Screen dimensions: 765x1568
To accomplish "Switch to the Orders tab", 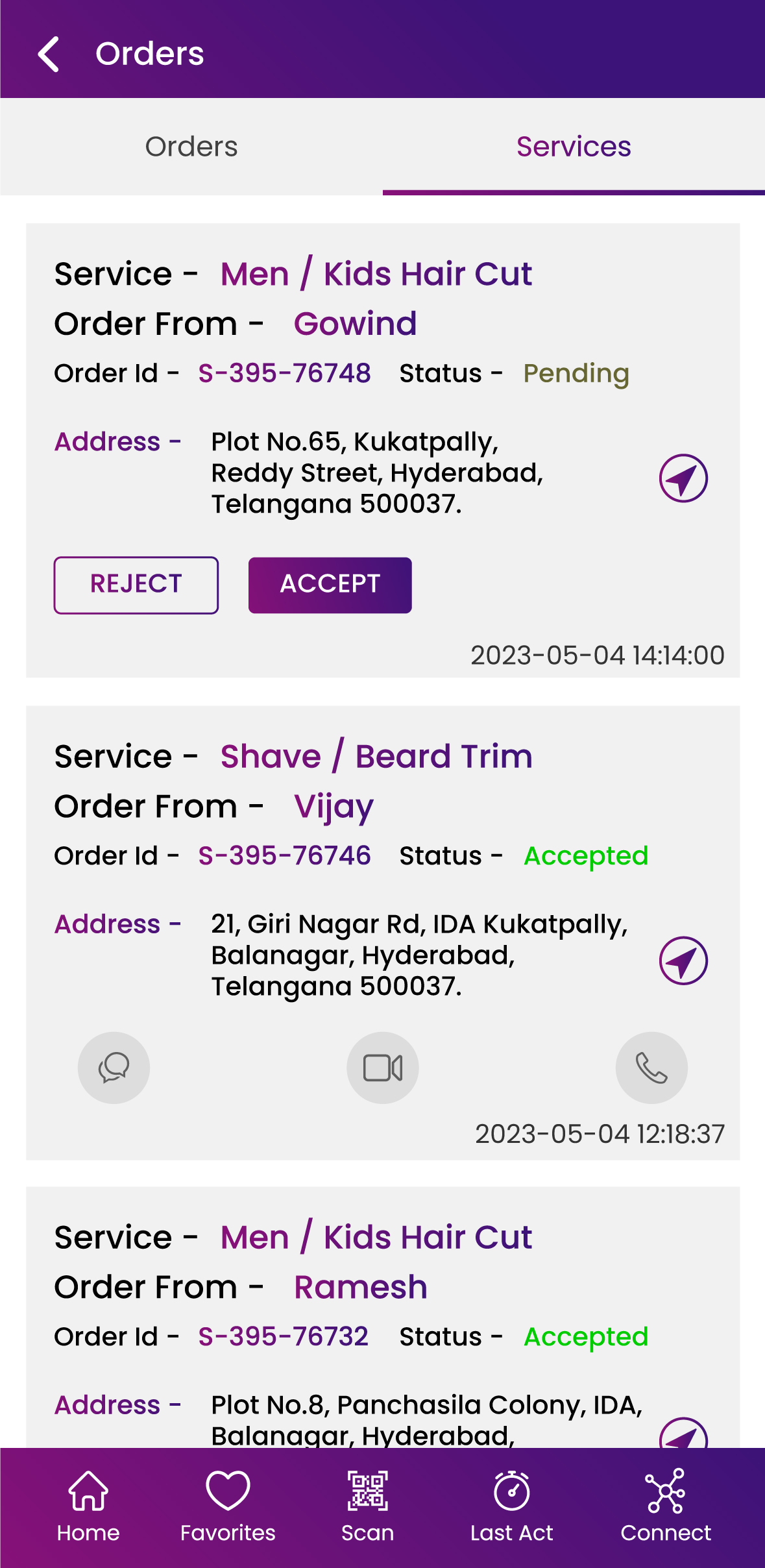I will pyautogui.click(x=191, y=147).
